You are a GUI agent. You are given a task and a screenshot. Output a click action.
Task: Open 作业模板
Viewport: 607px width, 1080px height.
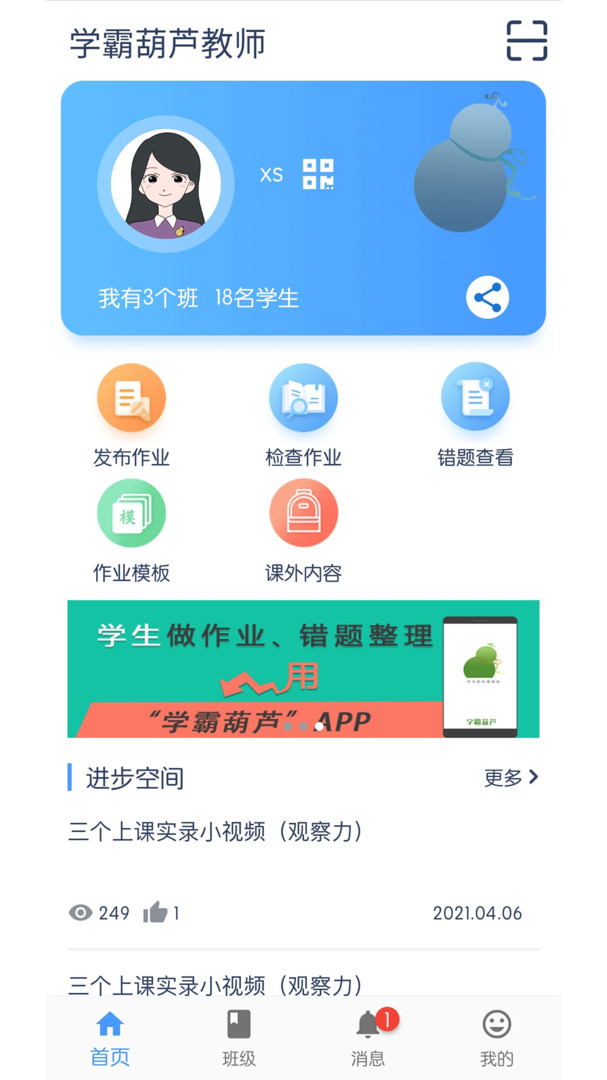pyautogui.click(x=131, y=531)
